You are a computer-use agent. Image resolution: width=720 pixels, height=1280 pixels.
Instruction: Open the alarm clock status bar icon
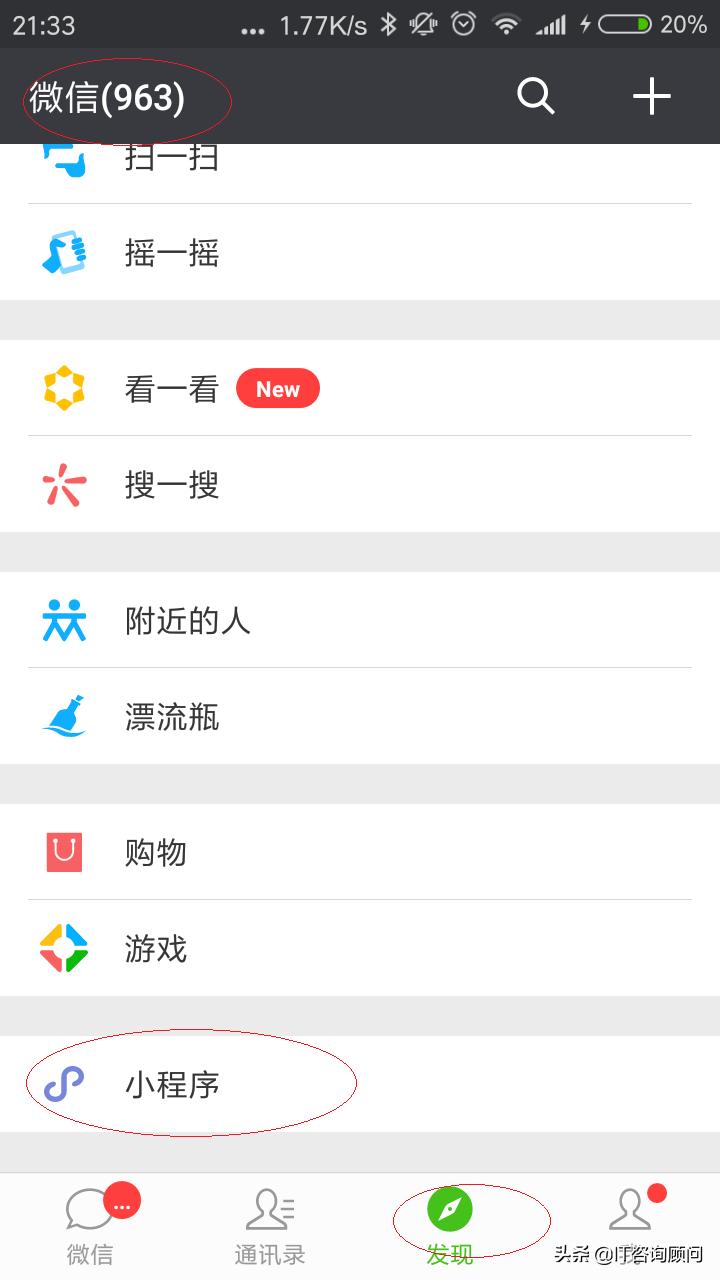click(x=465, y=25)
